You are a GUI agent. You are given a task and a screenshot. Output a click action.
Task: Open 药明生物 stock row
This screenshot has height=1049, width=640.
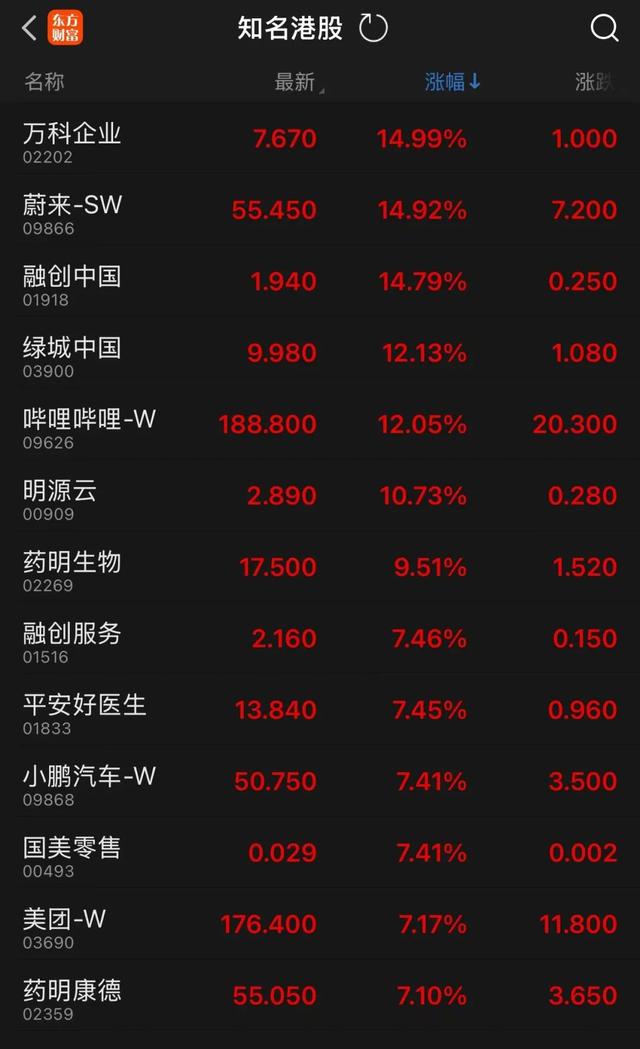pos(320,569)
